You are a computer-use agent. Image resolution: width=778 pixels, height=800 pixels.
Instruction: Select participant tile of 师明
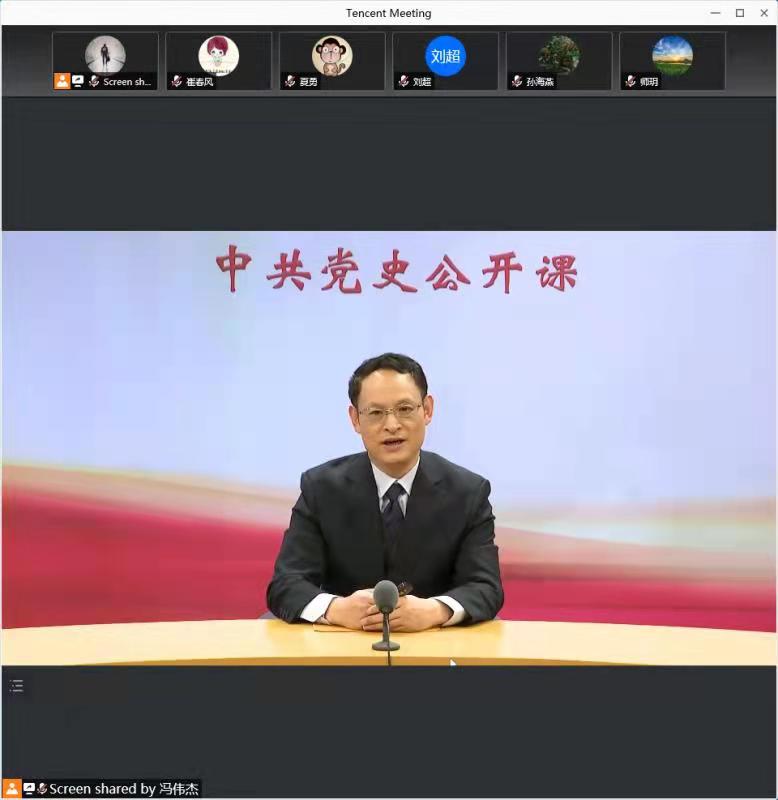tap(672, 60)
